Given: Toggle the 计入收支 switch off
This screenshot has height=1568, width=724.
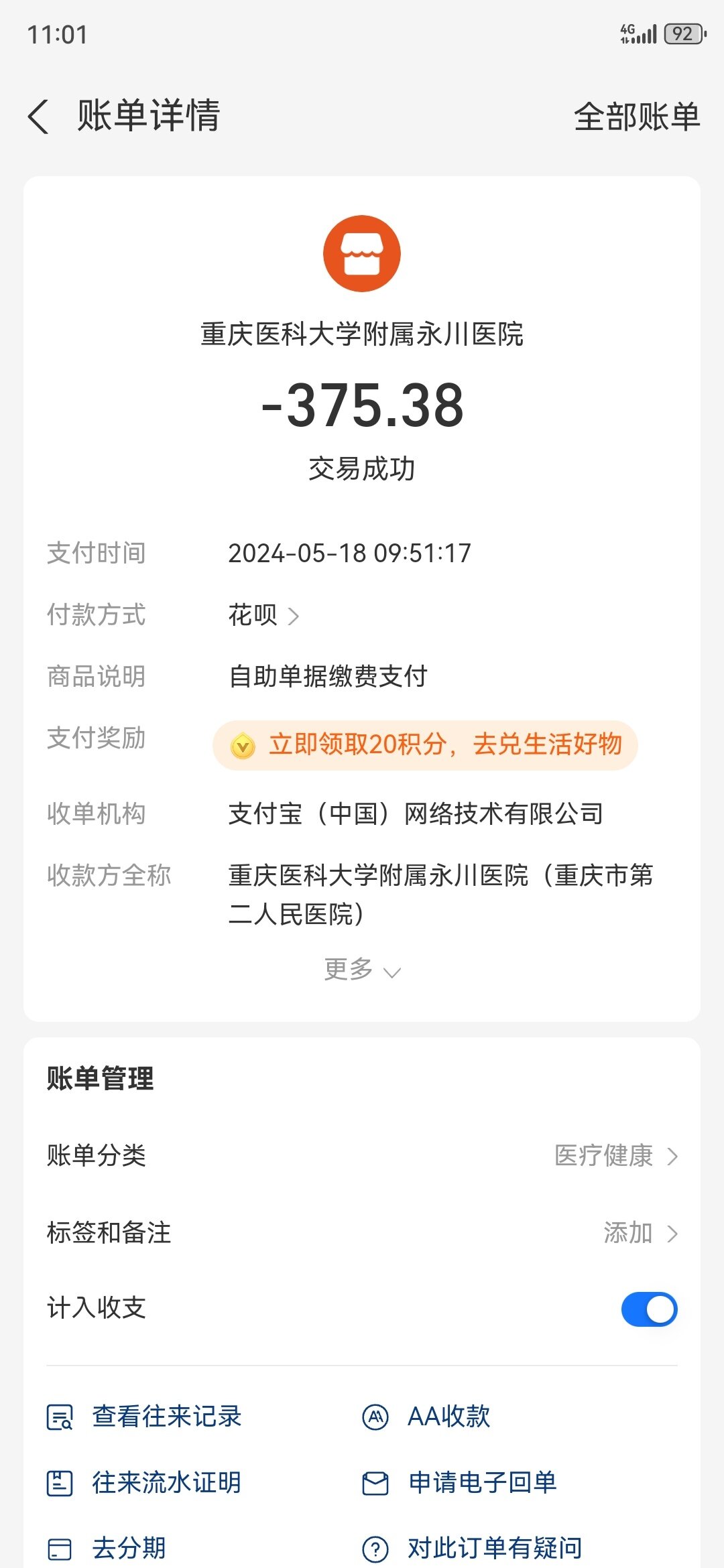Looking at the screenshot, I should pos(649,1309).
